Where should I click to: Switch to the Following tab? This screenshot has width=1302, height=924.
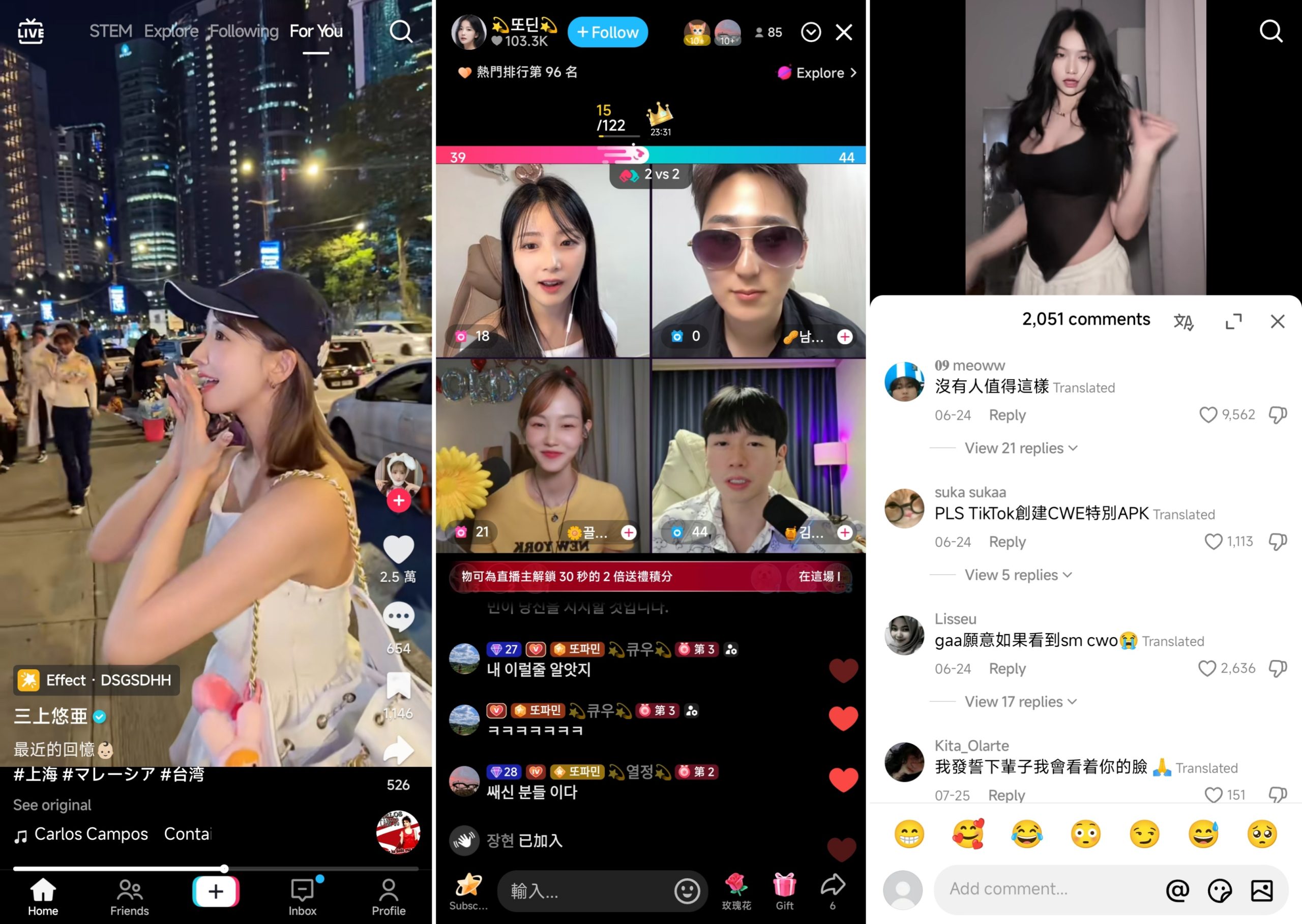point(244,32)
